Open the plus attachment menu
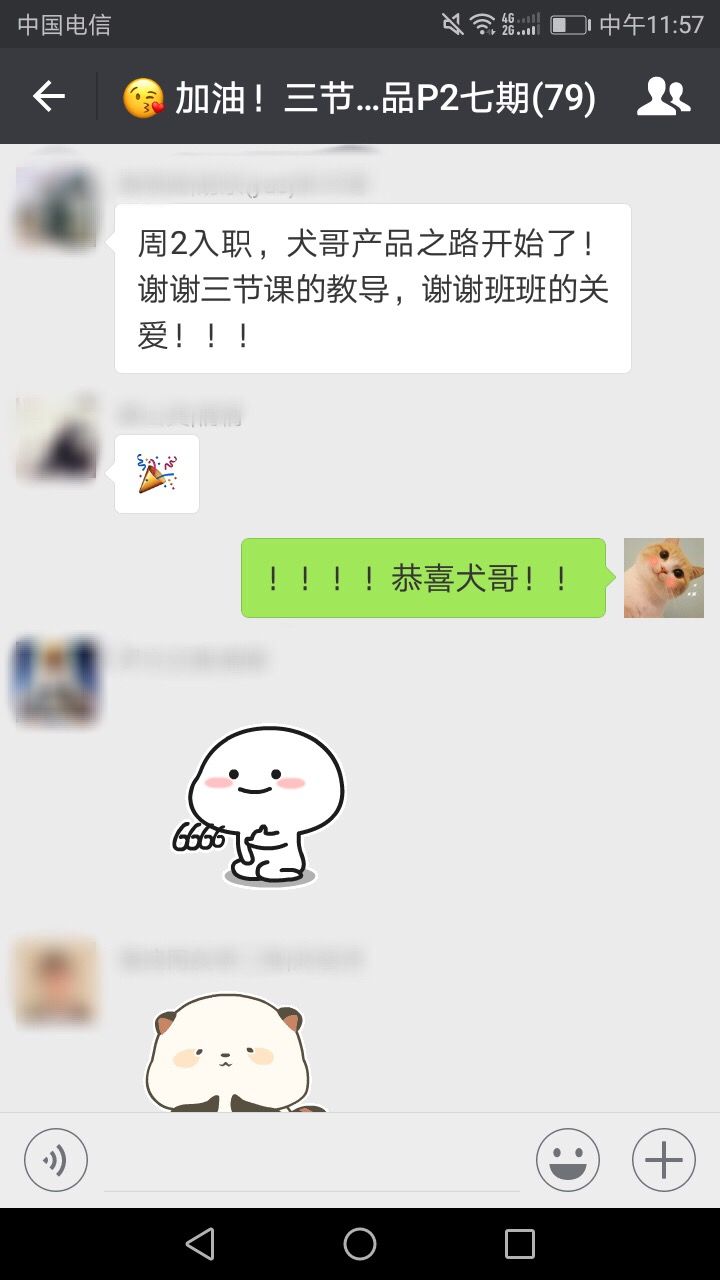 (x=663, y=1160)
